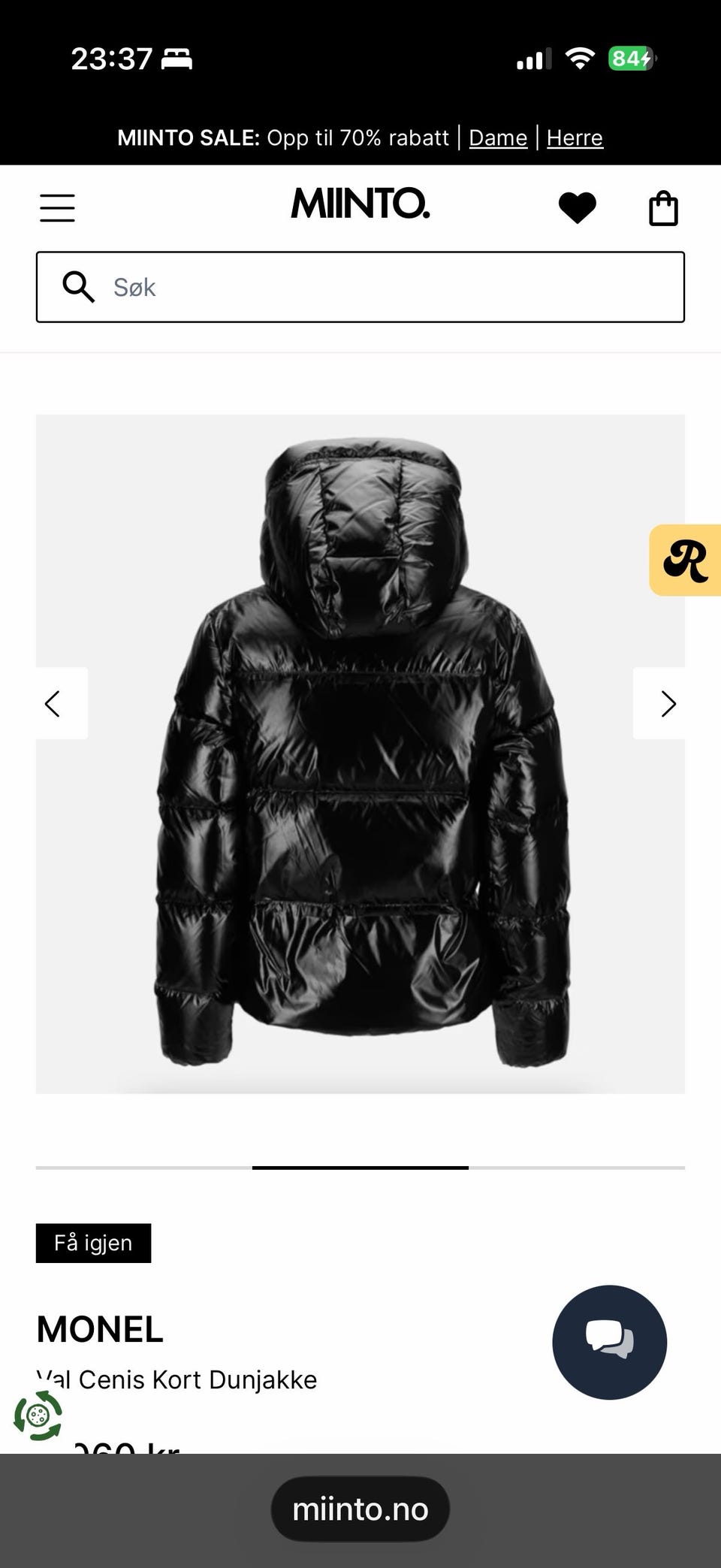Tap the miinto.no address bar
Image resolution: width=721 pixels, height=1568 pixels.
[360, 1509]
